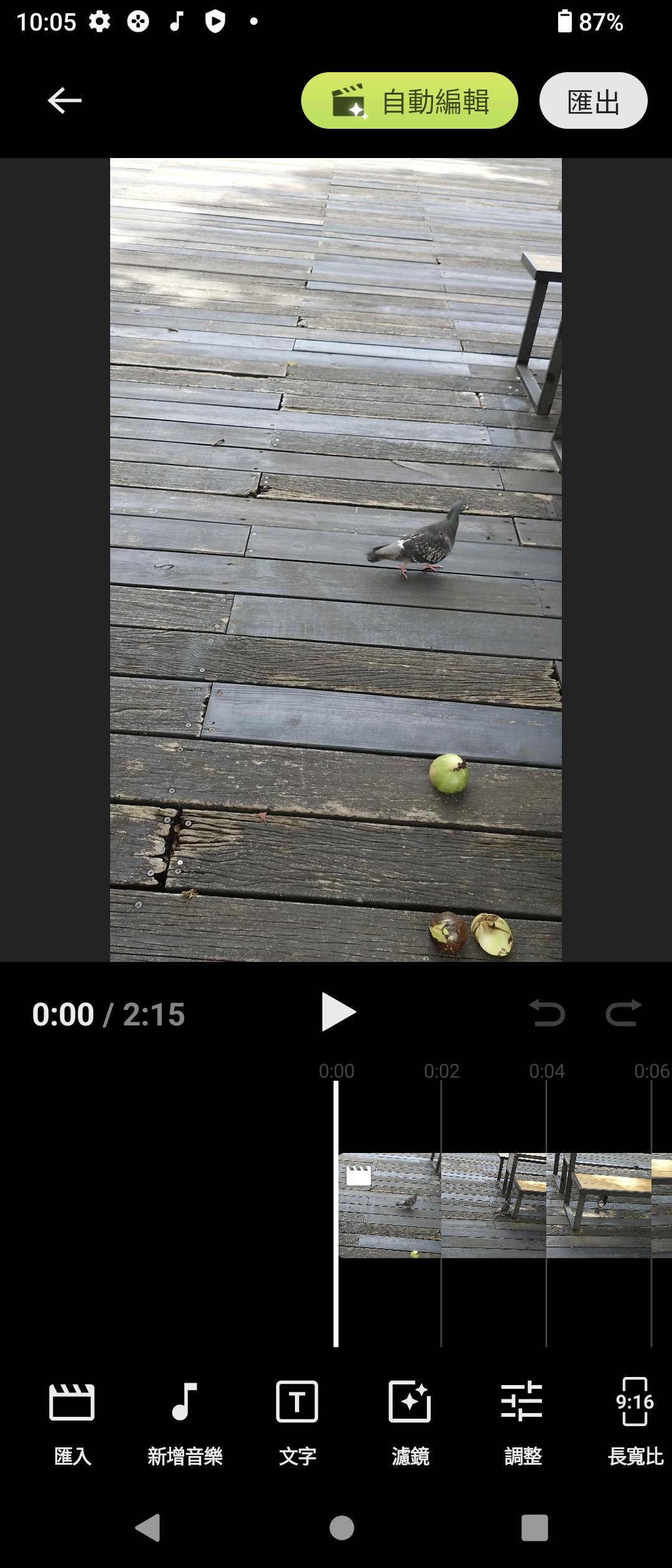Redo the last undone edit
Screen dimensions: 672x1568
point(623,1013)
